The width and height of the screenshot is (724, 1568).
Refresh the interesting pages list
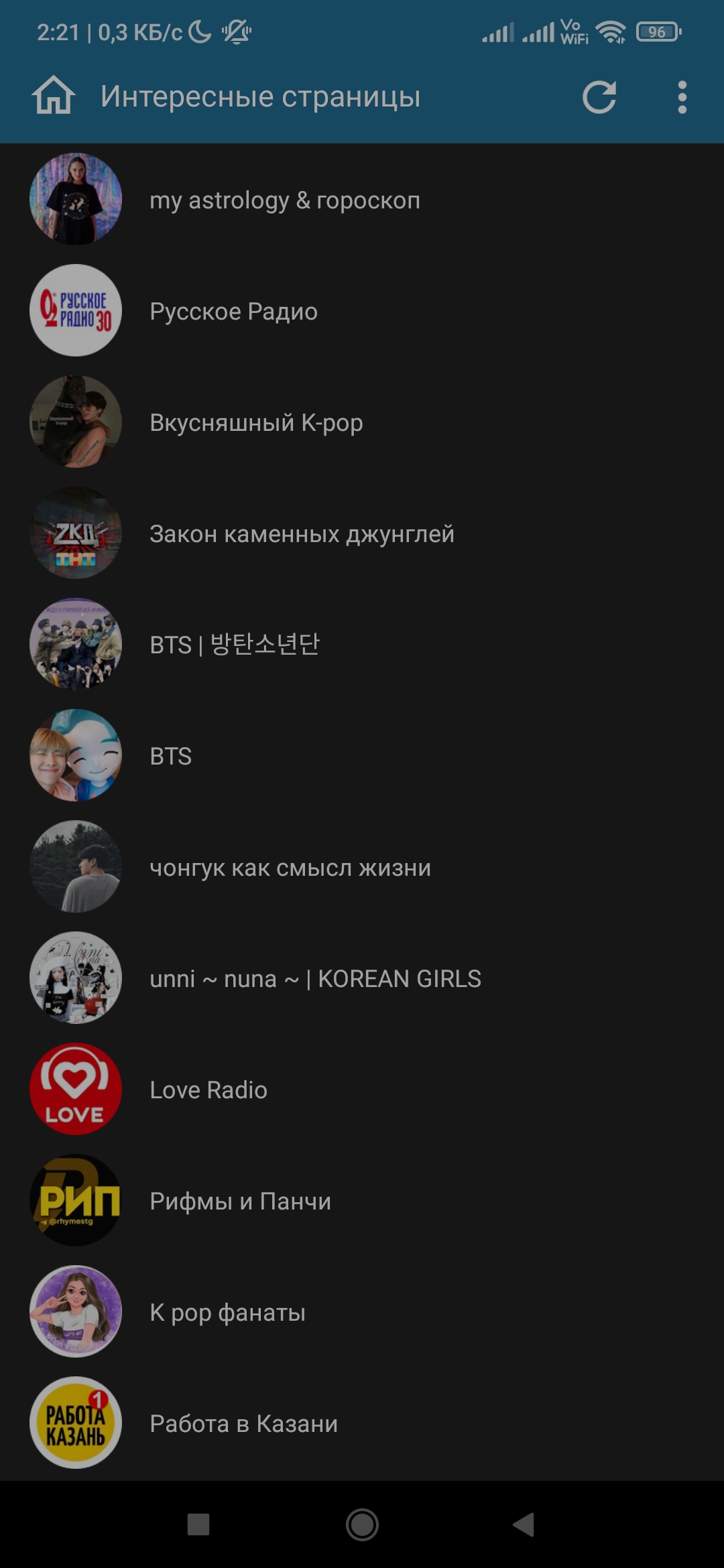pyautogui.click(x=599, y=97)
